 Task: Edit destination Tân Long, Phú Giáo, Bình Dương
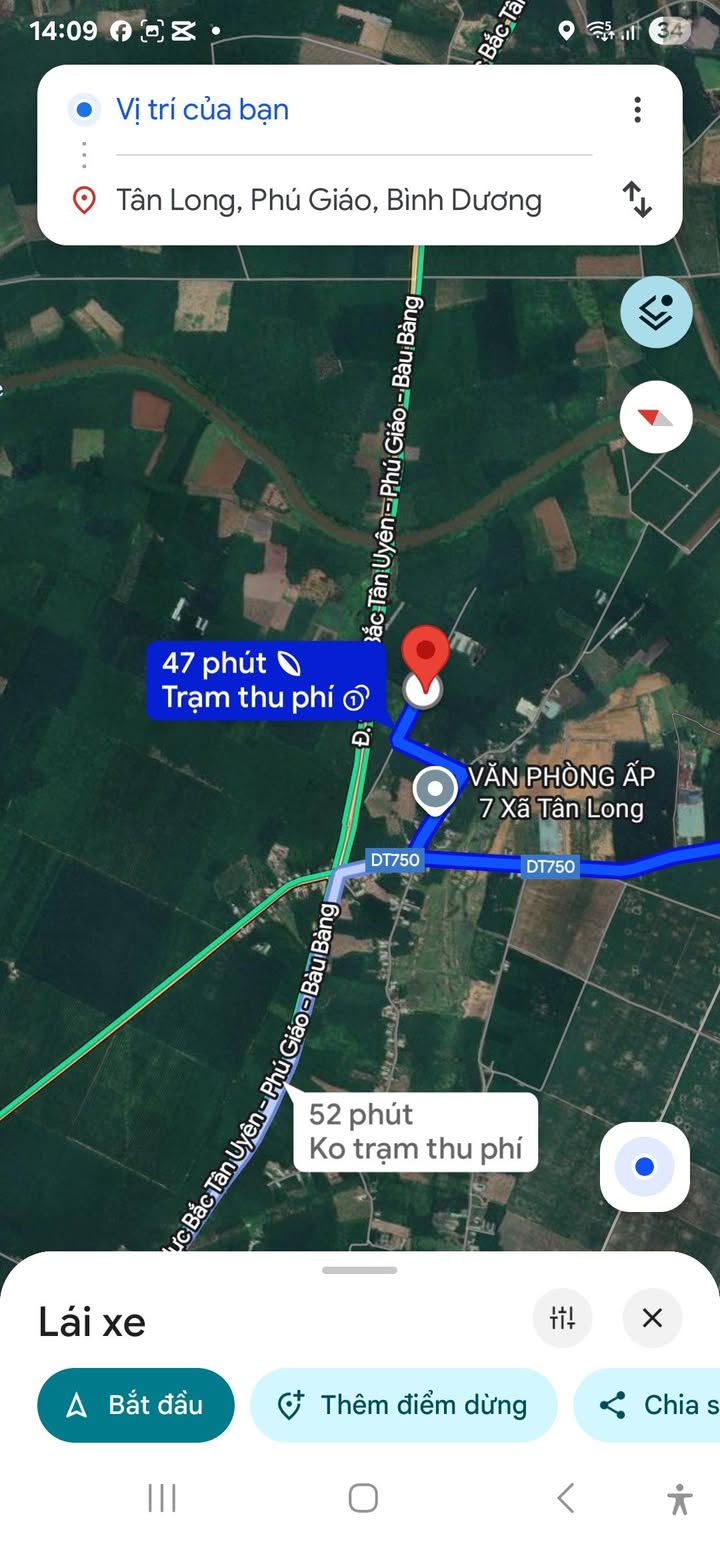330,200
